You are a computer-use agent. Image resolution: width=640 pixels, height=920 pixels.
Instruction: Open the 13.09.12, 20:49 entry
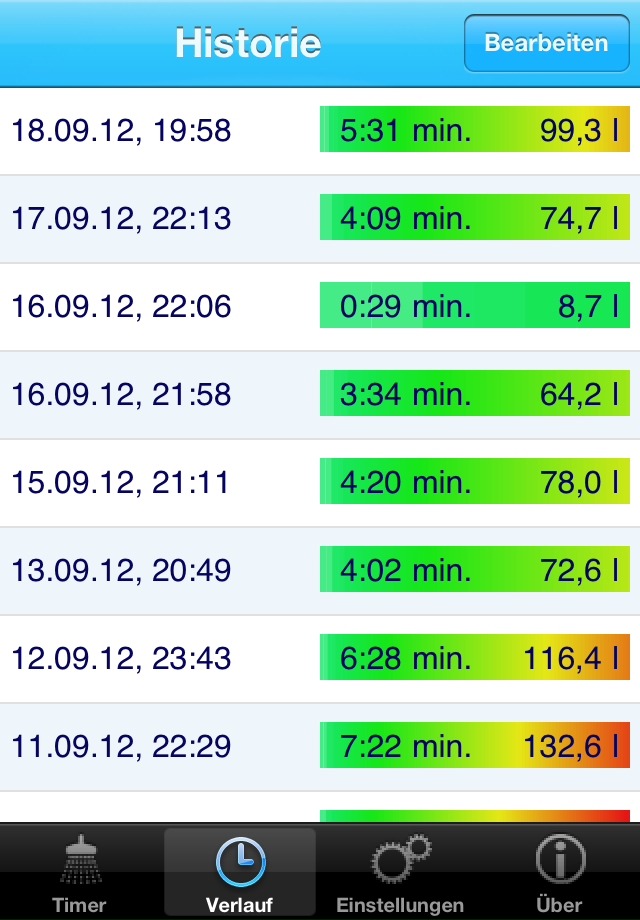coord(320,571)
